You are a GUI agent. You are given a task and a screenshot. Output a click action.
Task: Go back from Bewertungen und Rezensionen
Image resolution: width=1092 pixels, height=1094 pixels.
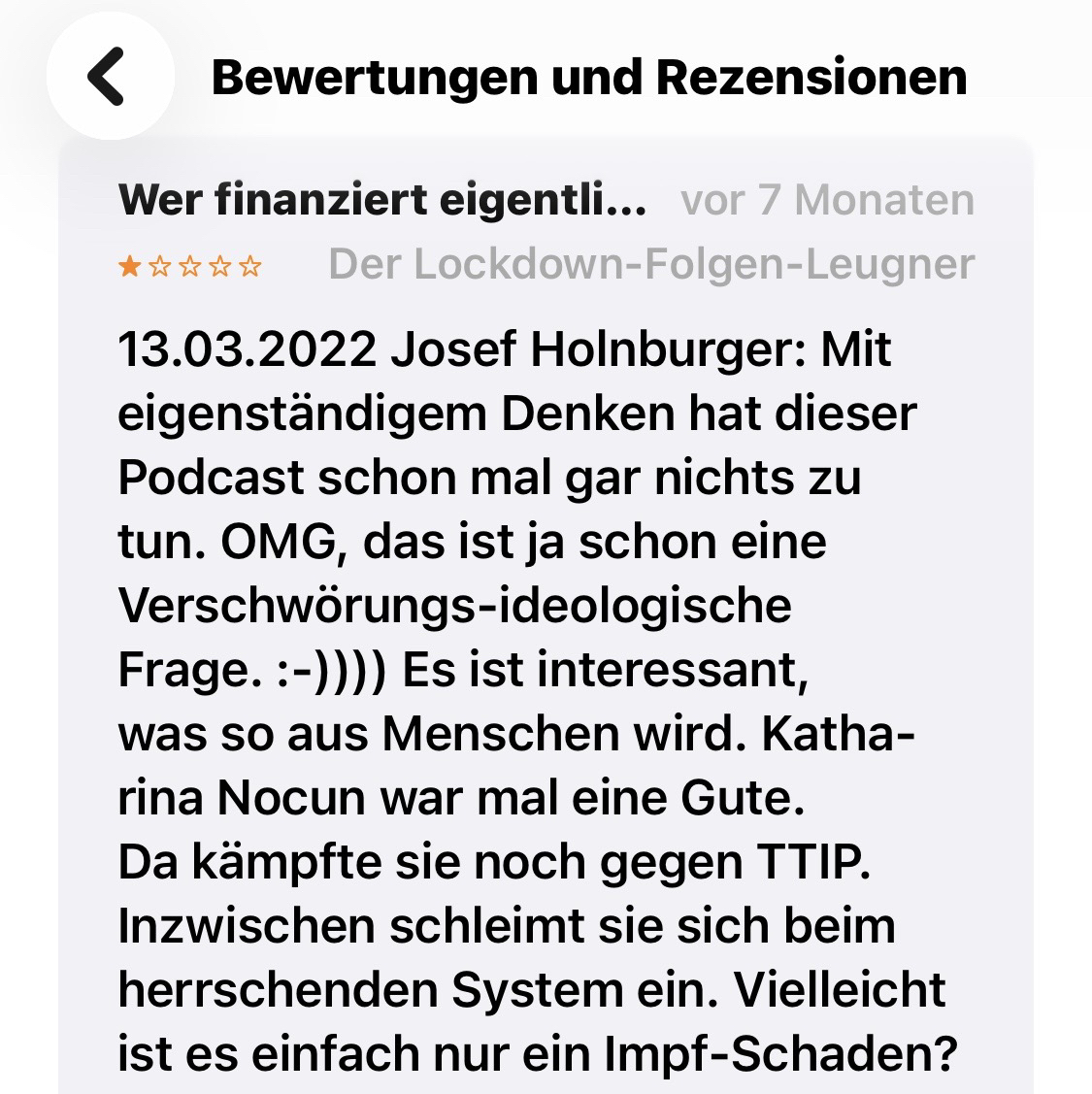tap(109, 77)
